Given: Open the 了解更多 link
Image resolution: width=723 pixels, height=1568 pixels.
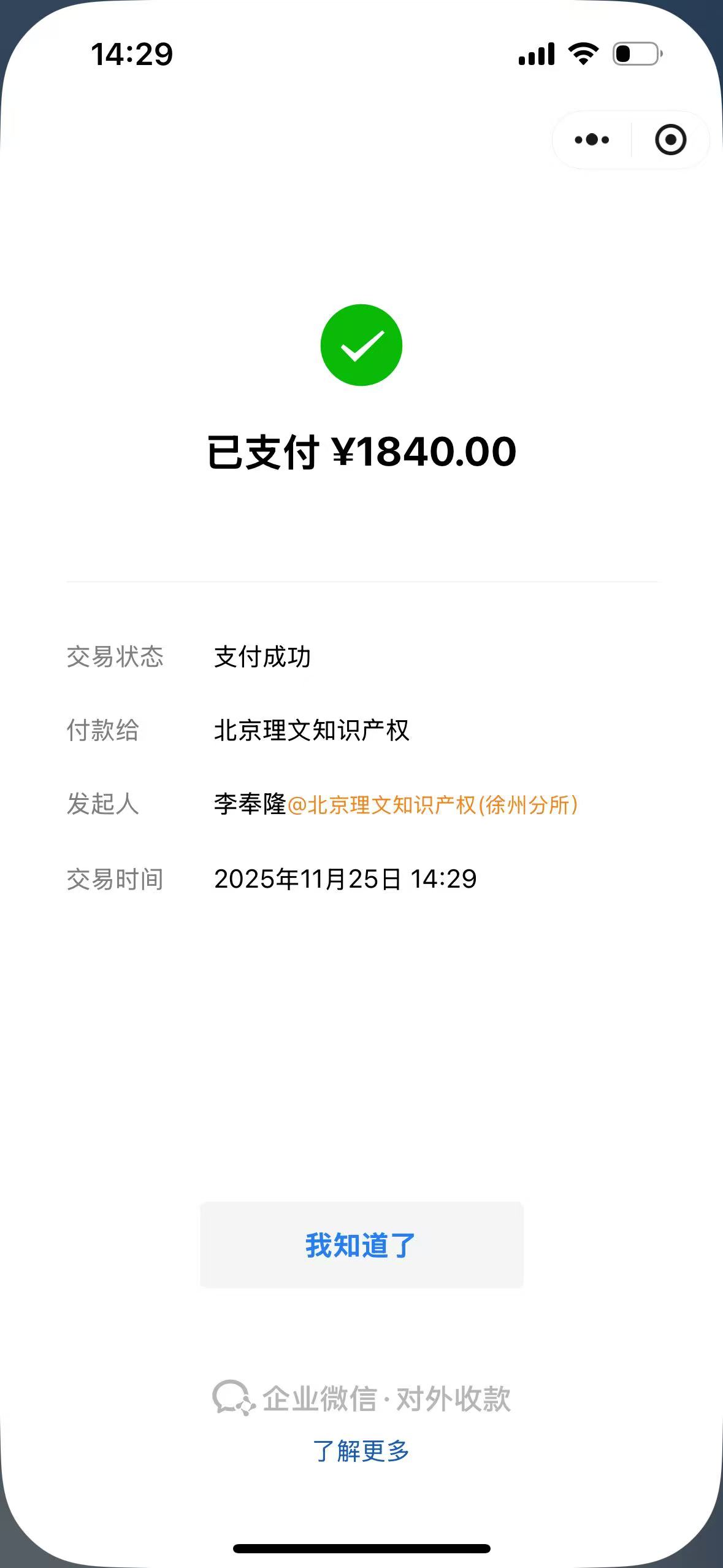Looking at the screenshot, I should click(x=361, y=1451).
